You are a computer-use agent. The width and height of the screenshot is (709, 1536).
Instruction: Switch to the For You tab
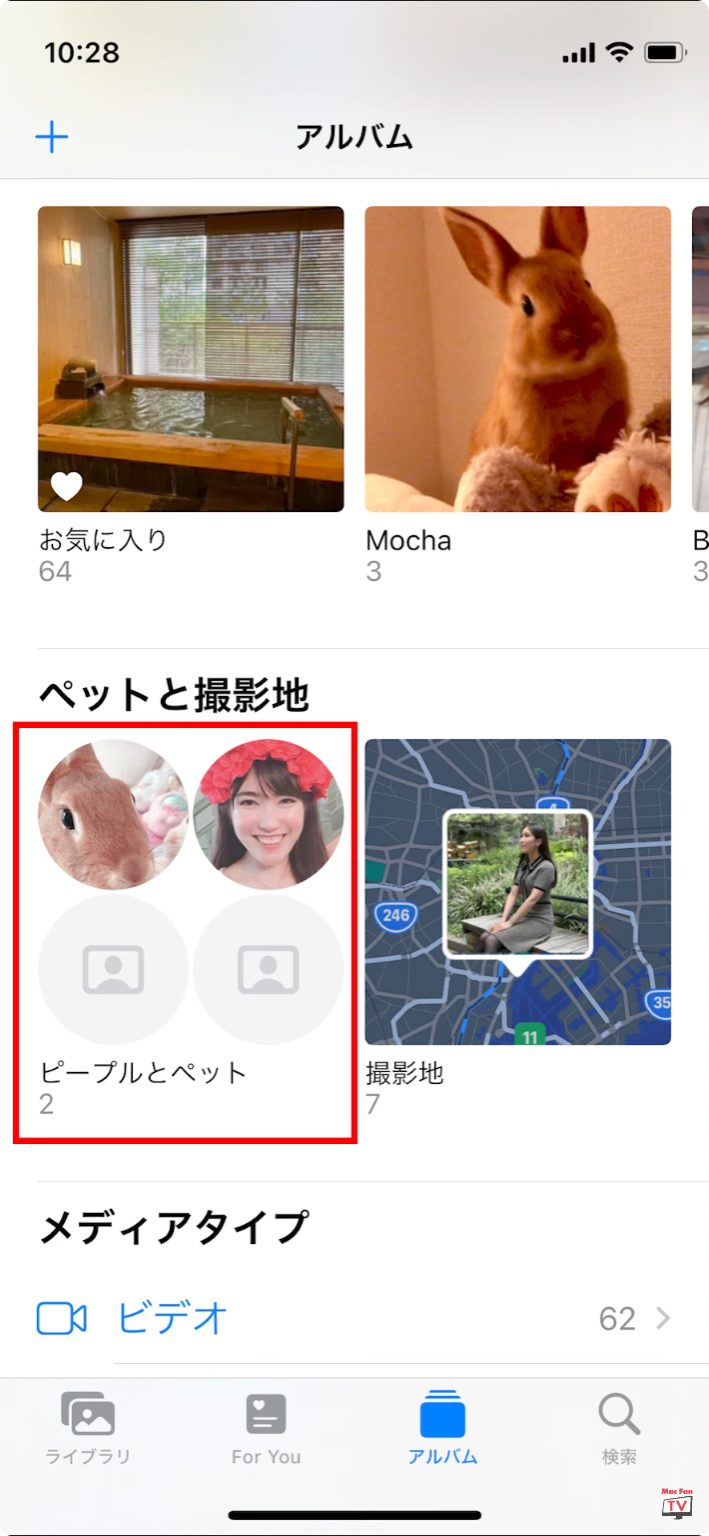pos(266,1429)
